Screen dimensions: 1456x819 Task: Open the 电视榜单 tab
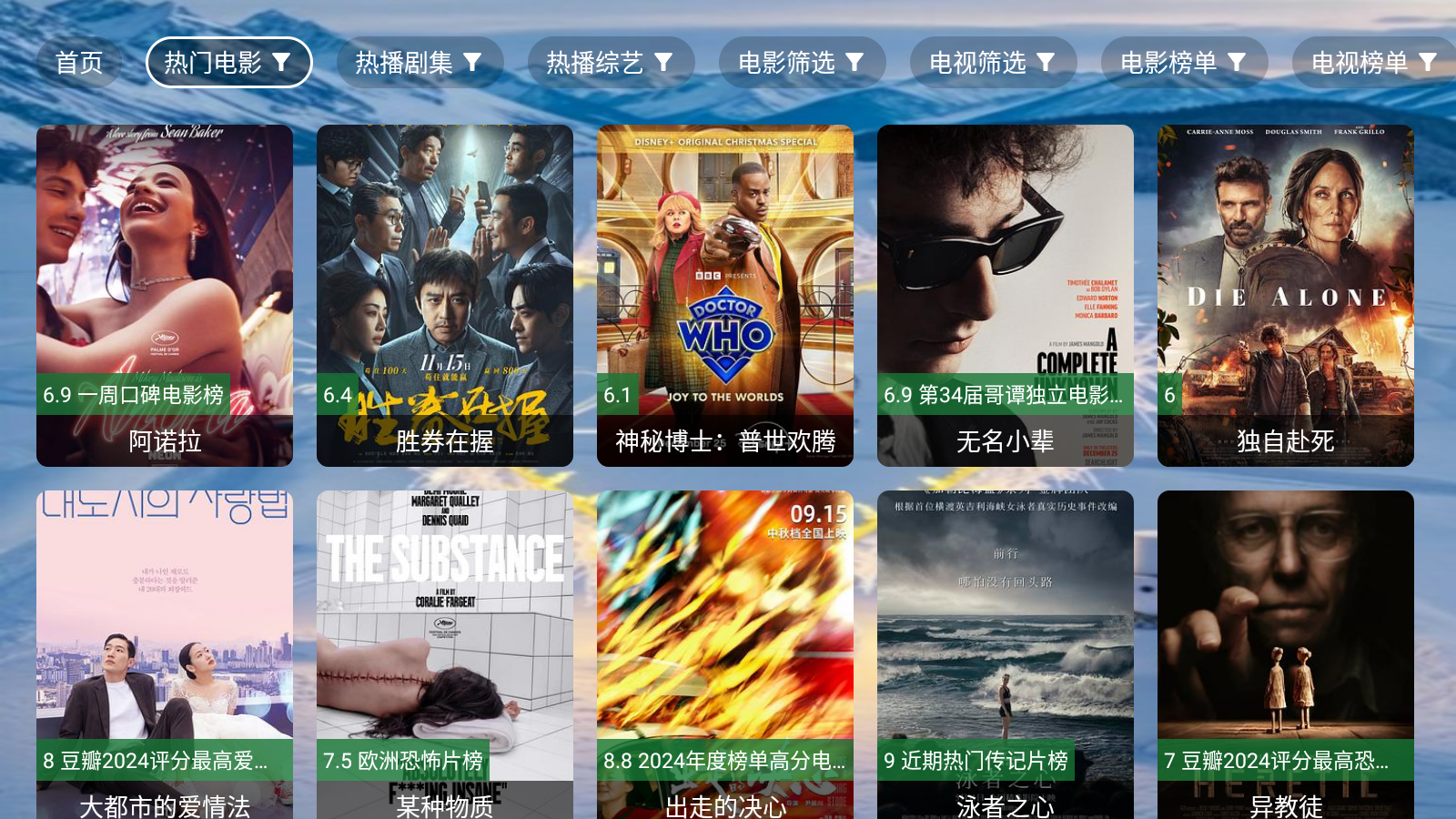tap(1373, 63)
